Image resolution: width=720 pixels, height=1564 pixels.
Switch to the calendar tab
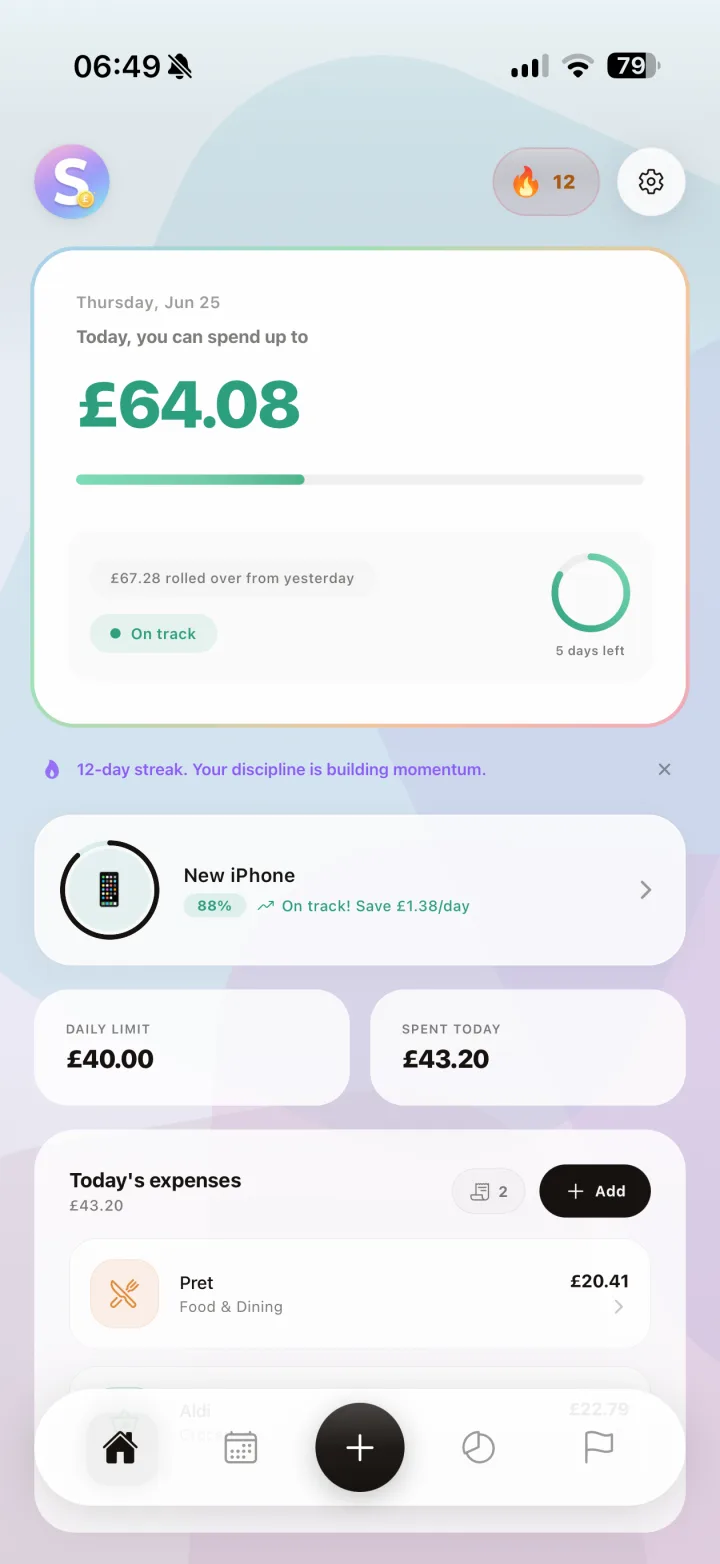(x=240, y=1447)
